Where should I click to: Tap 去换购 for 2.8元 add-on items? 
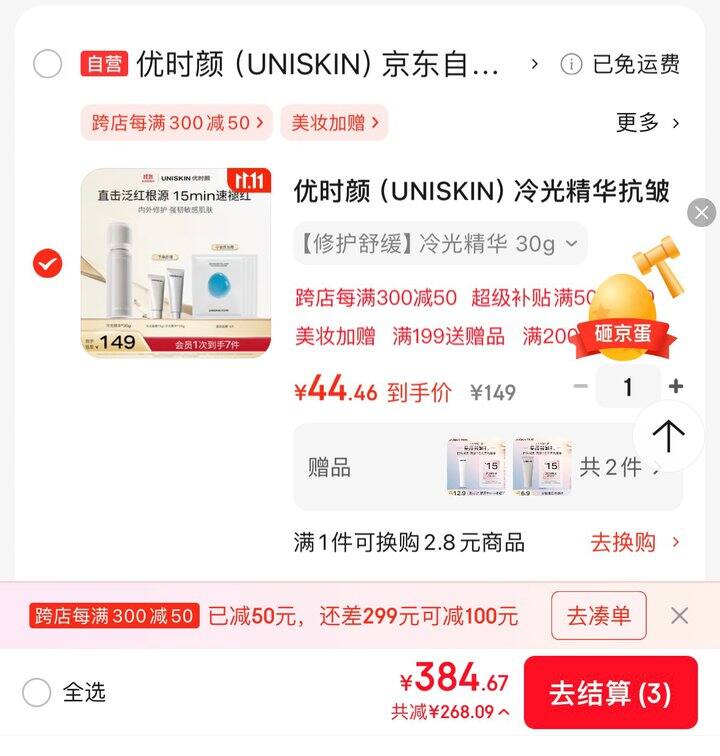coord(634,543)
